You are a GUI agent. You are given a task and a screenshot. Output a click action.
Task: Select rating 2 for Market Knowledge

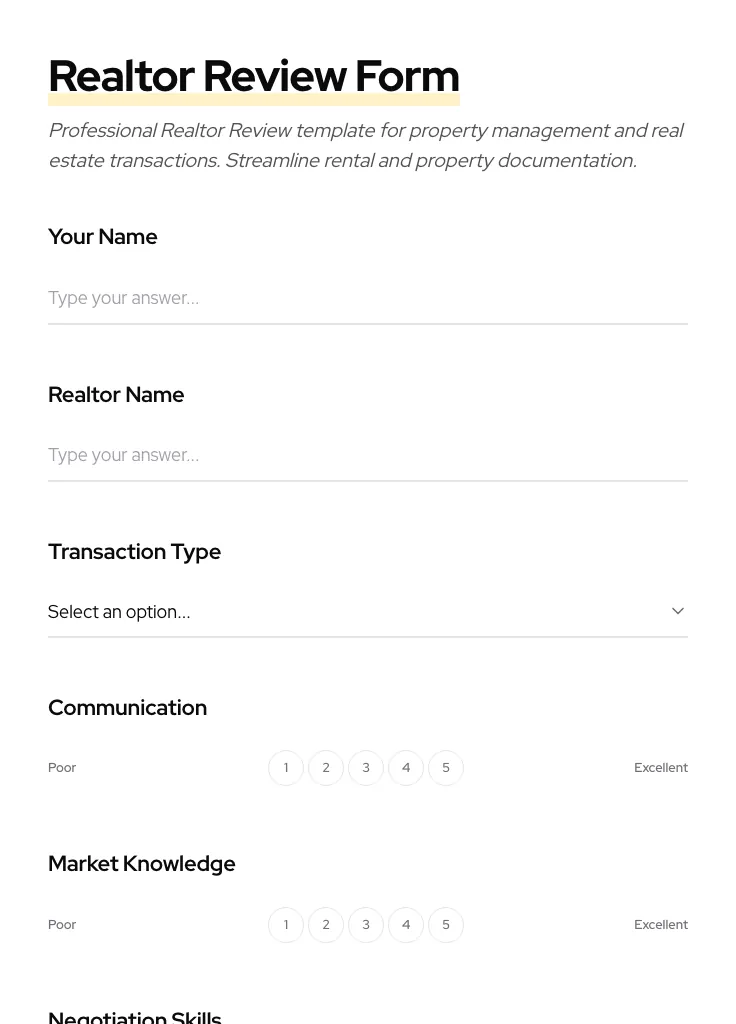(x=326, y=925)
